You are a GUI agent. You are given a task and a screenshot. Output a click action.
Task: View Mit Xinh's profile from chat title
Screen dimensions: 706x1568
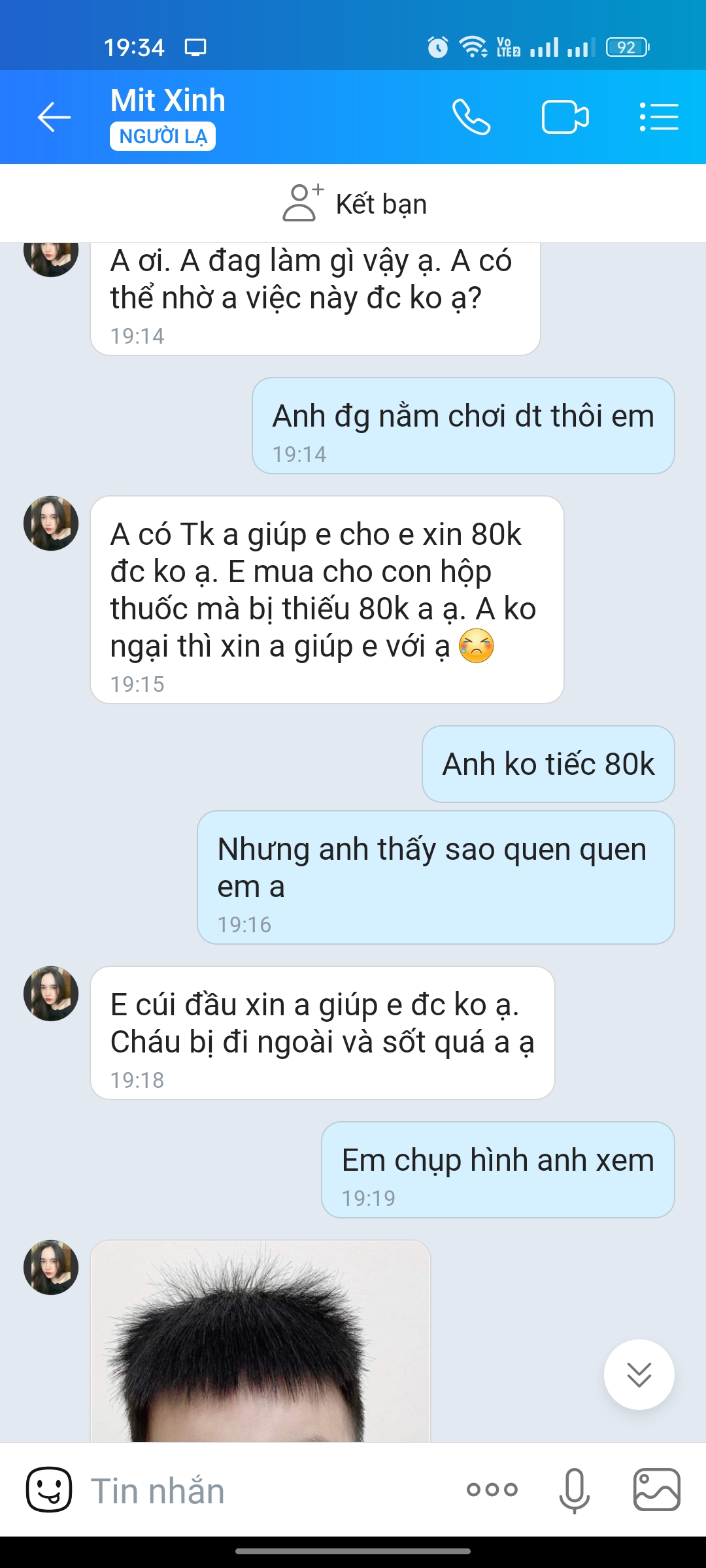click(168, 101)
